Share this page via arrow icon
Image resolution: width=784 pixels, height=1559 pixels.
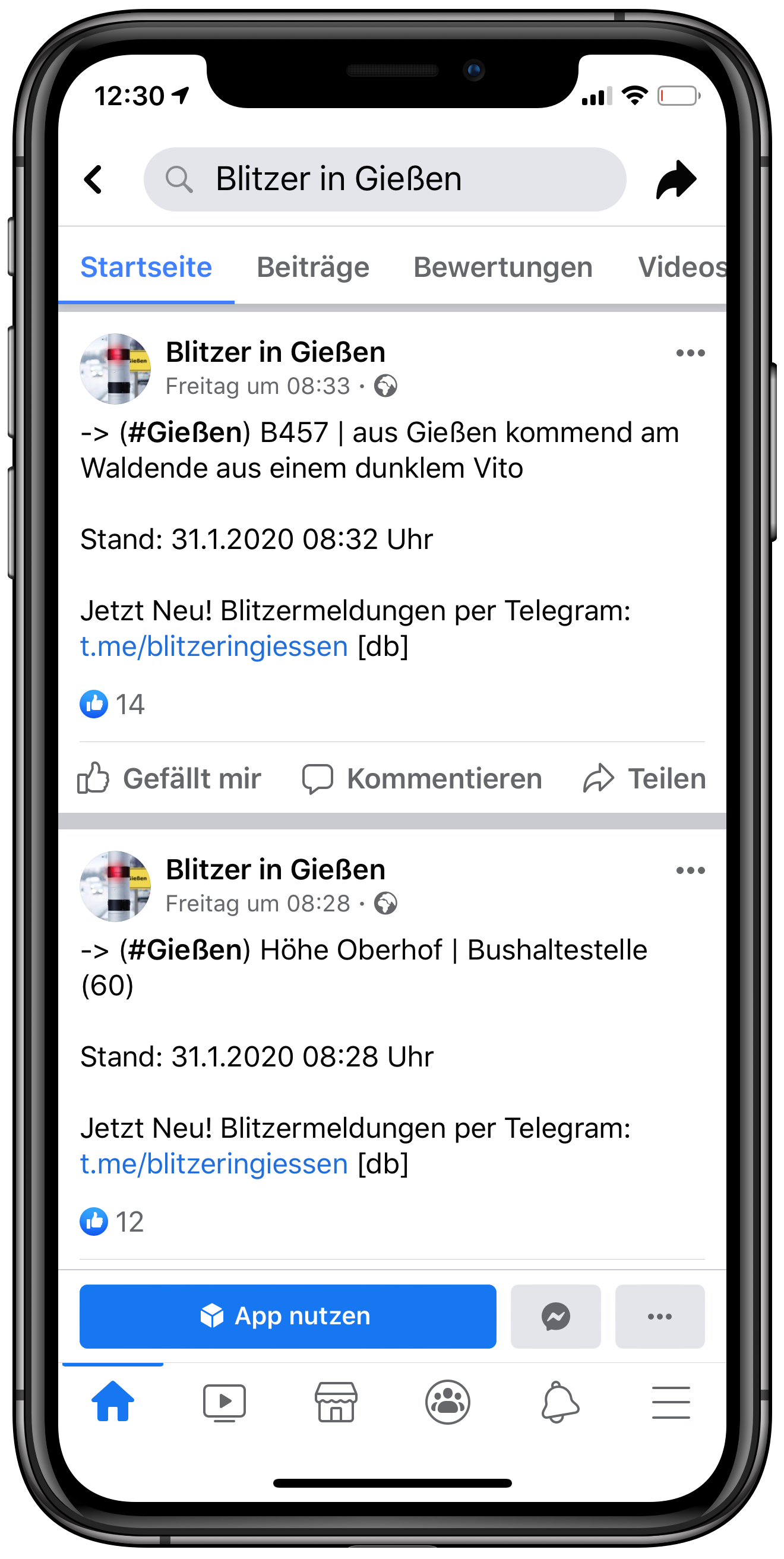(676, 180)
